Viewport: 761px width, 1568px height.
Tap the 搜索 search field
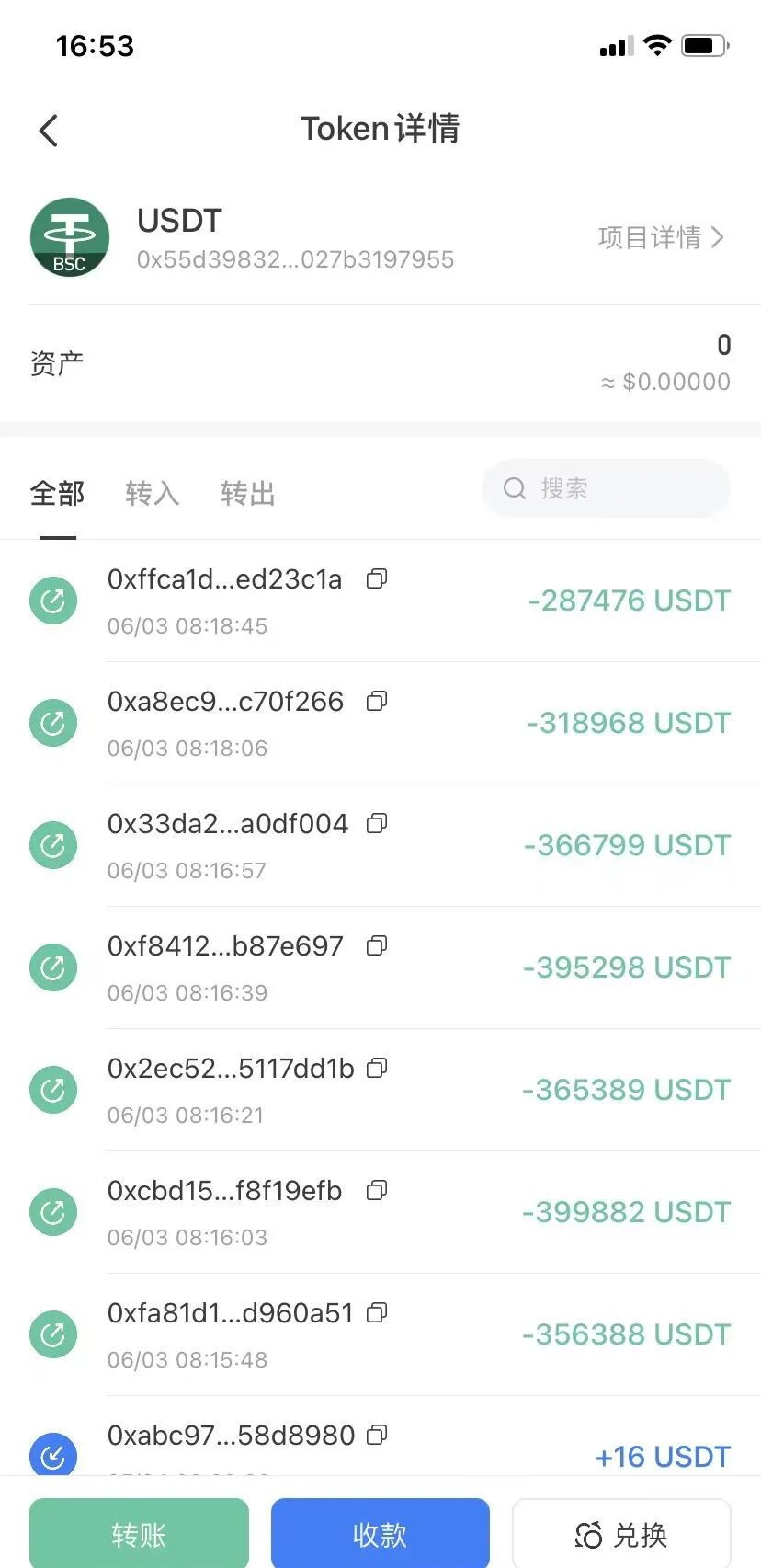[607, 488]
